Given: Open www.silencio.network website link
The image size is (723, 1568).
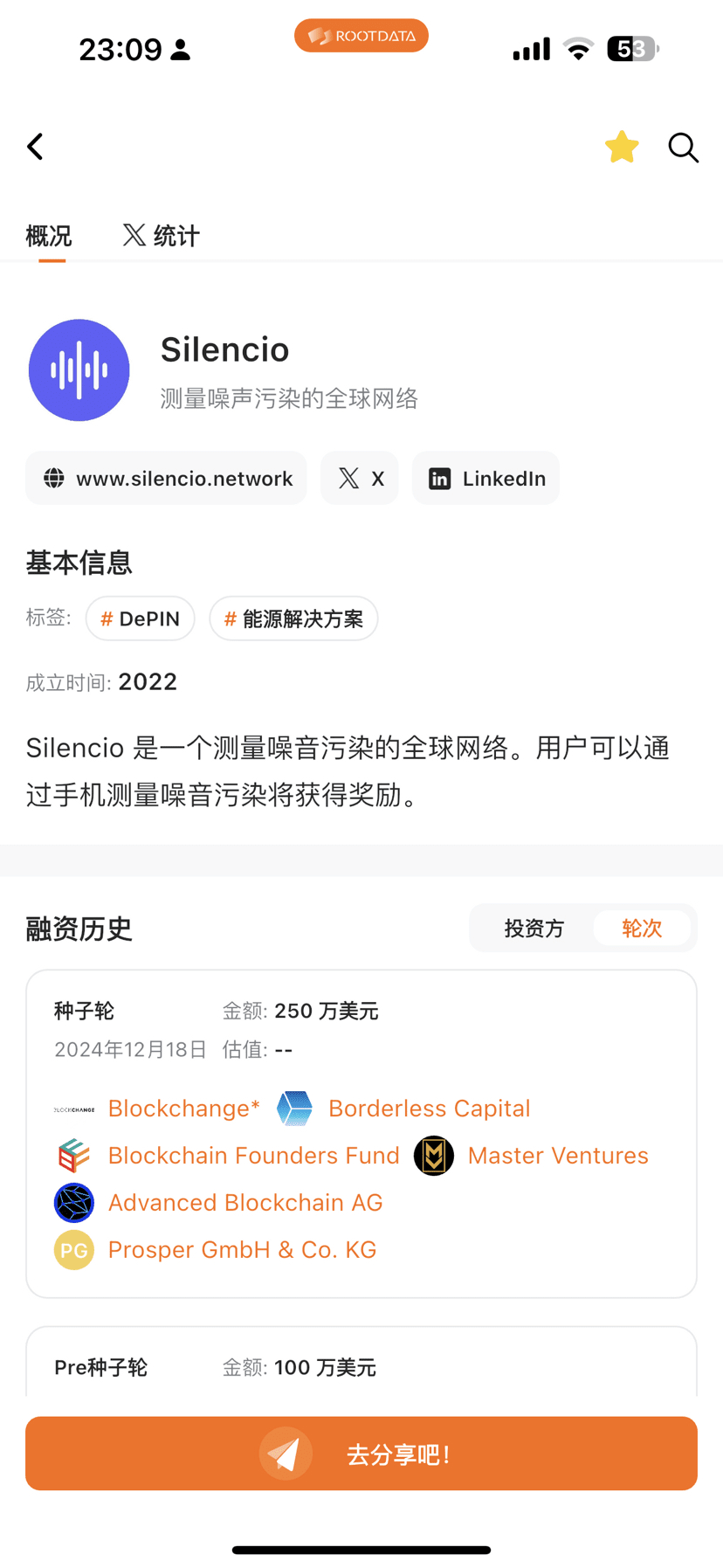Looking at the screenshot, I should click(x=166, y=478).
